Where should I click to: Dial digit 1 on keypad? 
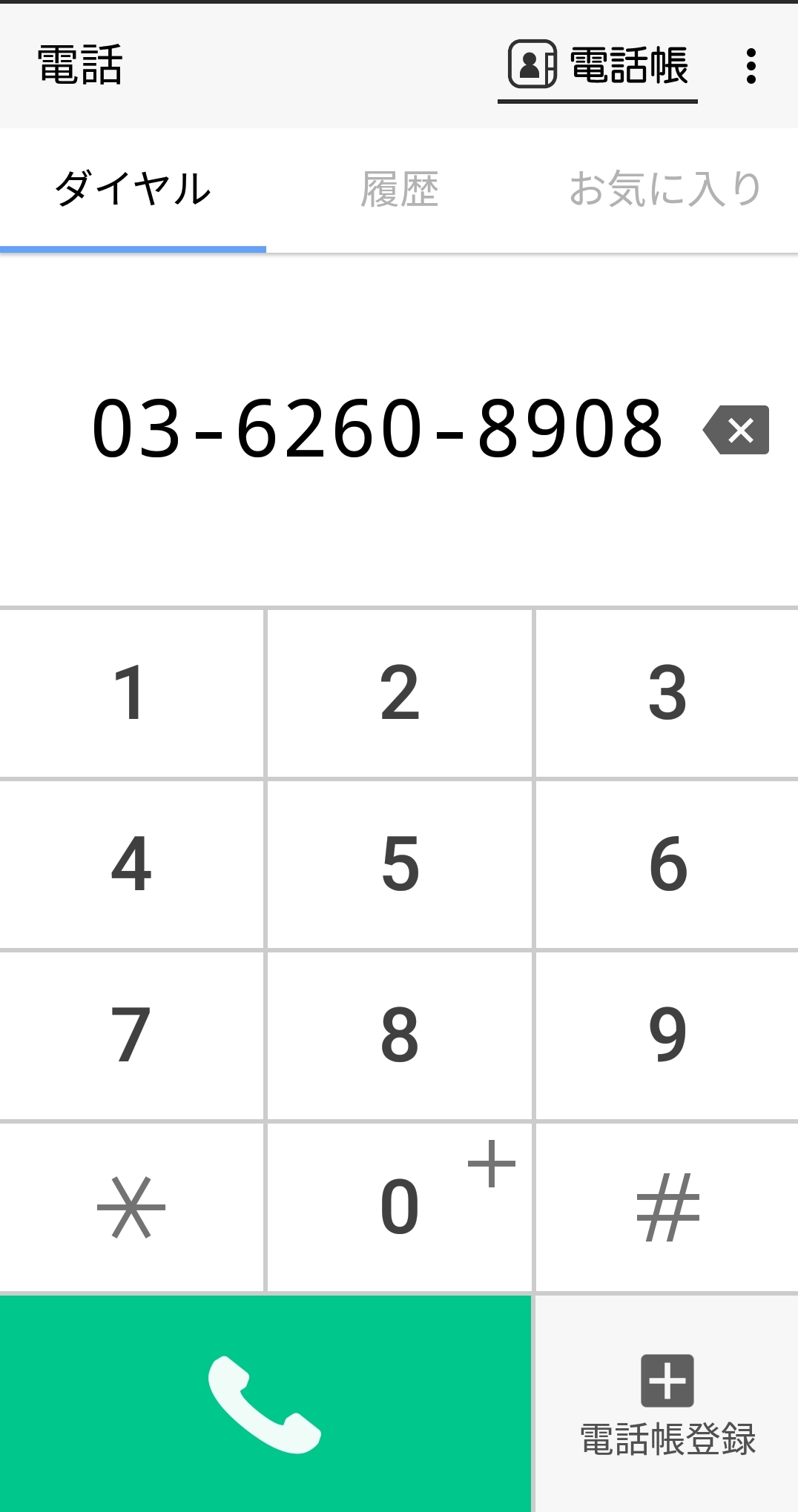click(x=131, y=693)
